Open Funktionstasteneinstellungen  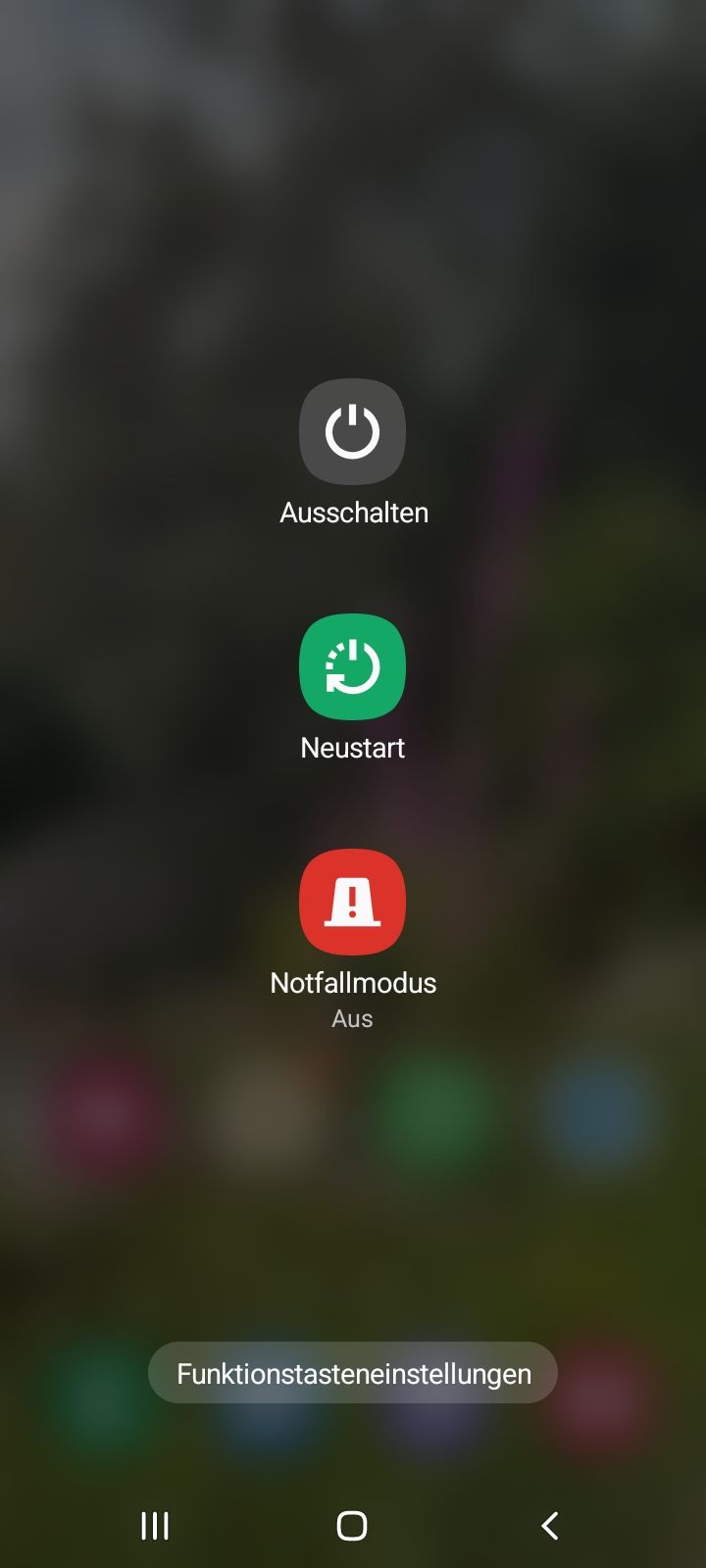pyautogui.click(x=353, y=1373)
